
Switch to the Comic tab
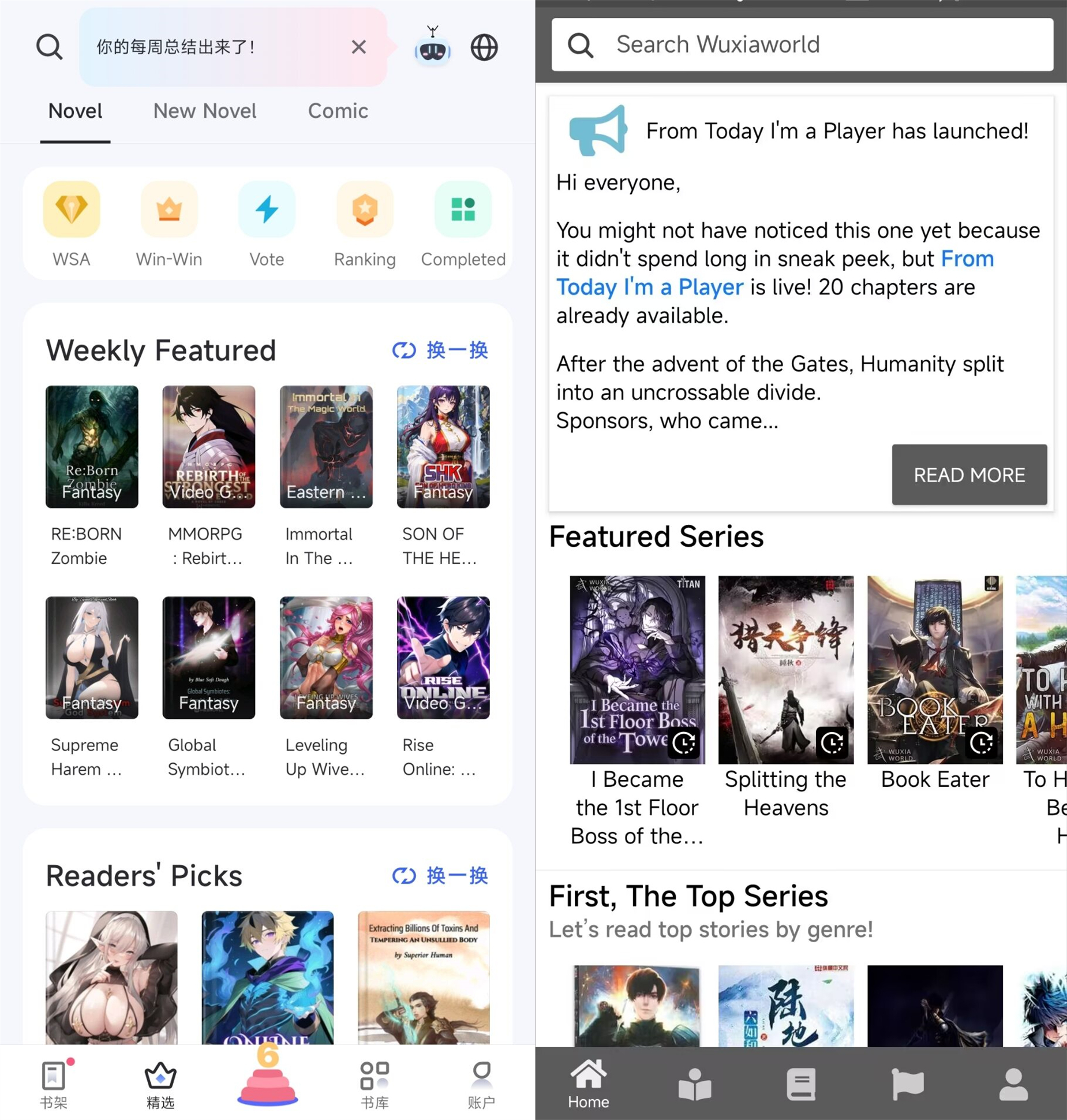[x=338, y=111]
